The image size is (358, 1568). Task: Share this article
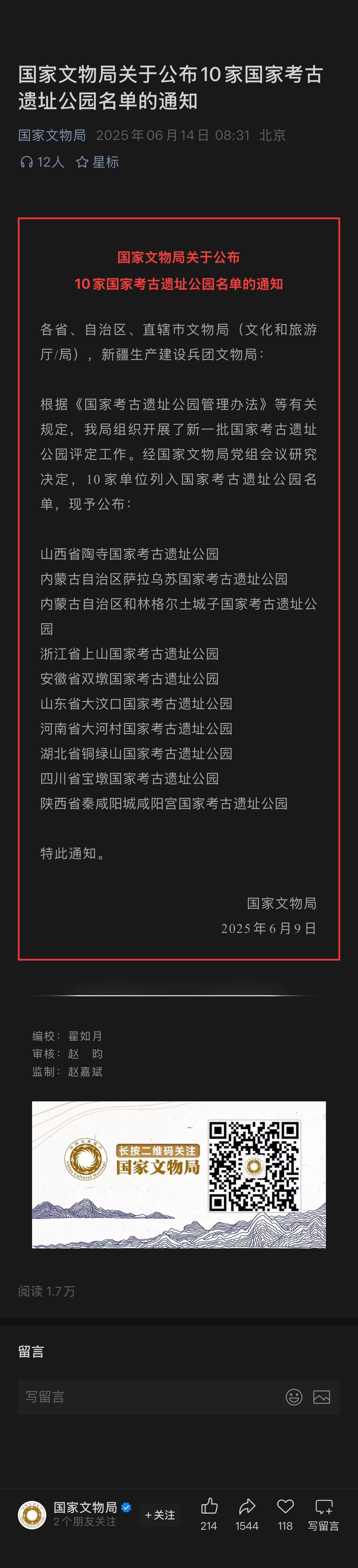tap(247, 1507)
